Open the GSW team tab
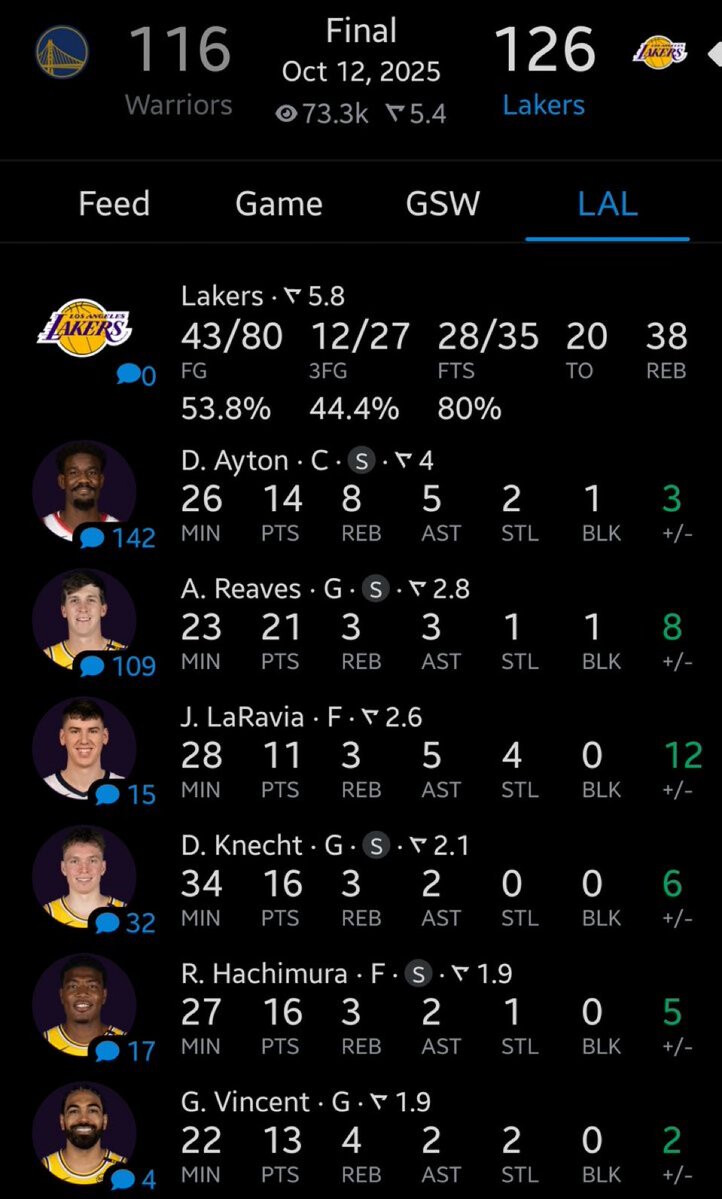Image resolution: width=722 pixels, height=1199 pixels. tap(443, 204)
